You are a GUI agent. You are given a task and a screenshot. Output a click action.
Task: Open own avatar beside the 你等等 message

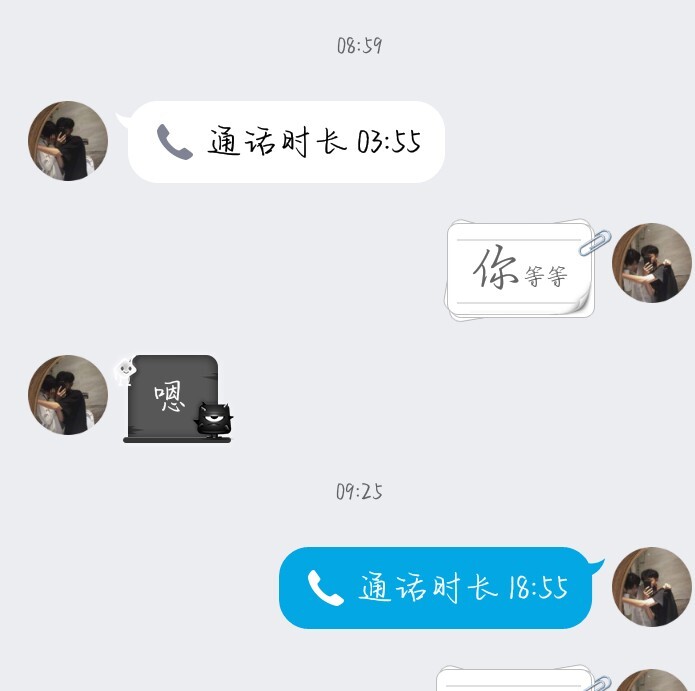pos(651,263)
